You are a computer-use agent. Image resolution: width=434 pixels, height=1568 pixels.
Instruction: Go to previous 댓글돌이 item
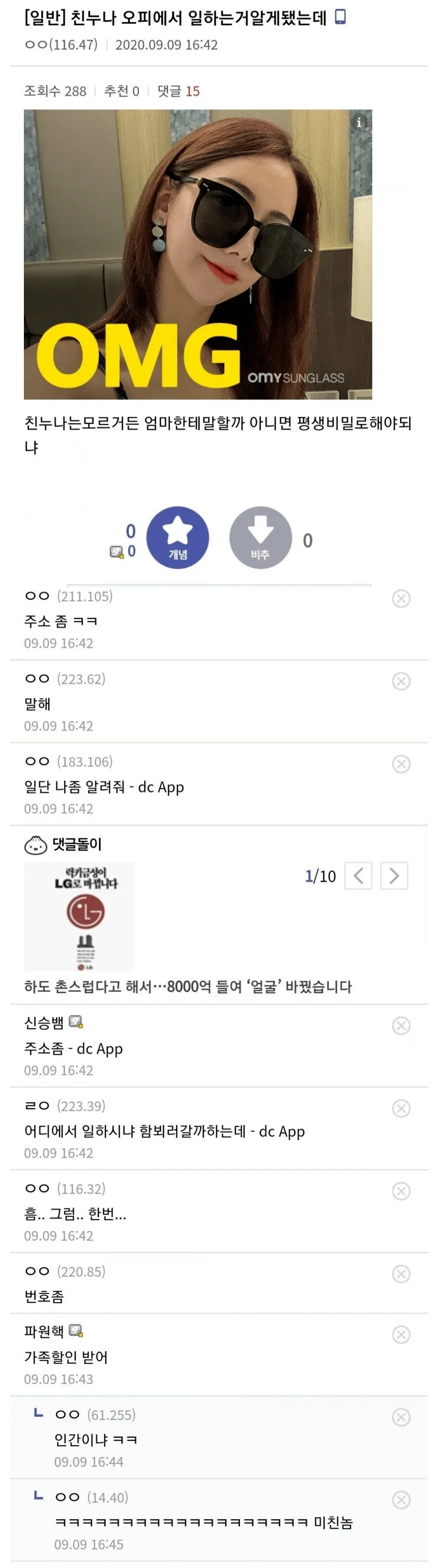[x=358, y=876]
